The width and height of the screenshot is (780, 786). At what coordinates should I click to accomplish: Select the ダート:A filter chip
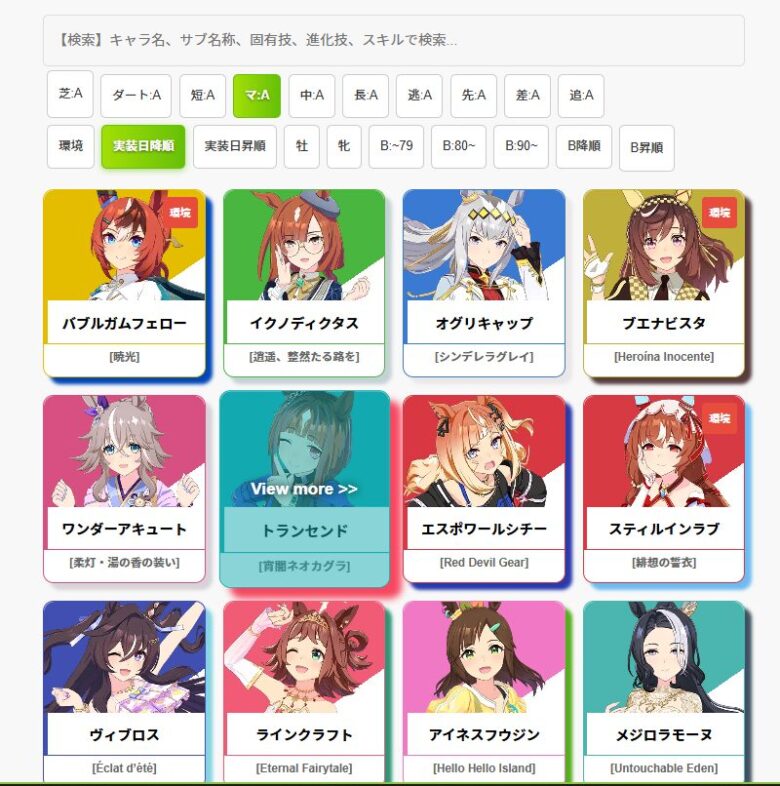[136, 95]
